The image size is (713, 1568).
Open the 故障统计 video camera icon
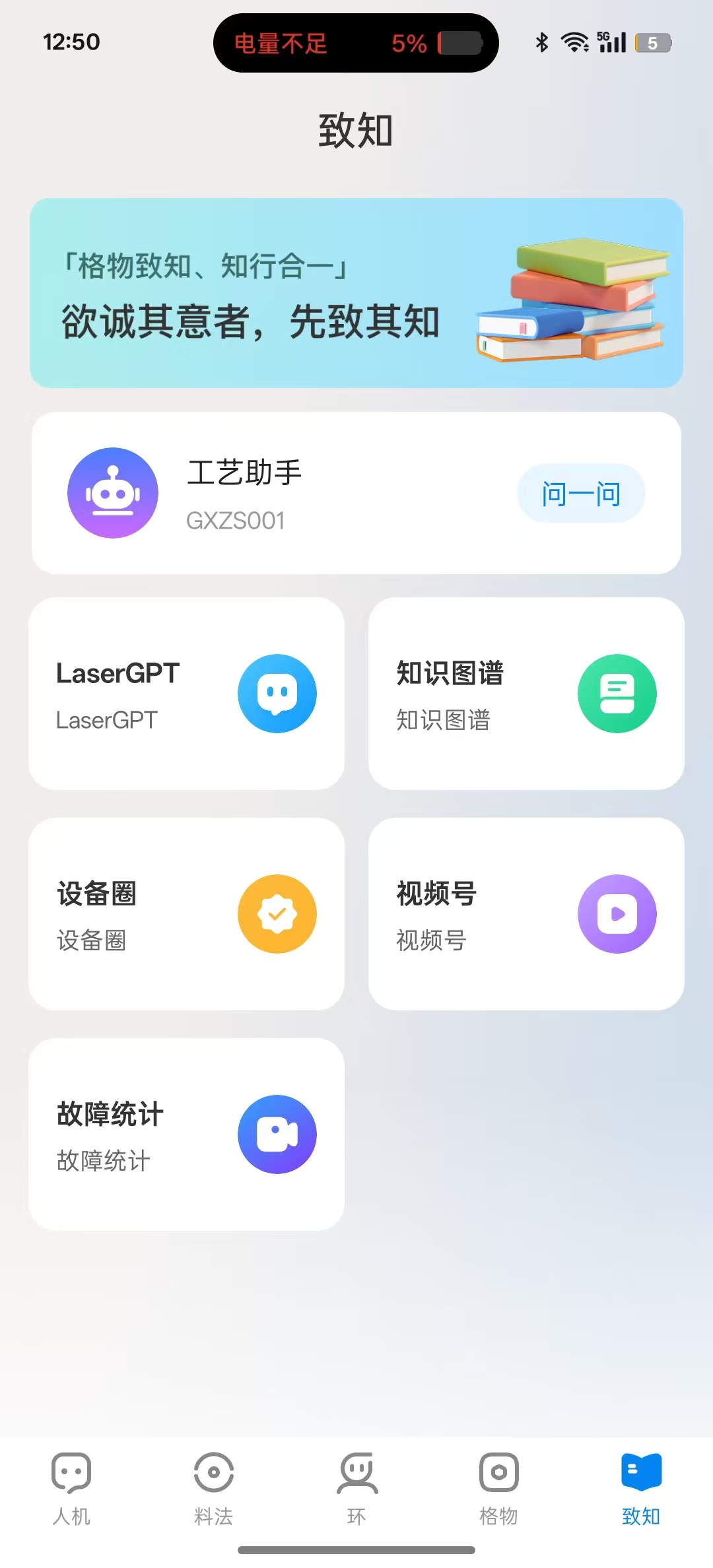(x=277, y=1134)
